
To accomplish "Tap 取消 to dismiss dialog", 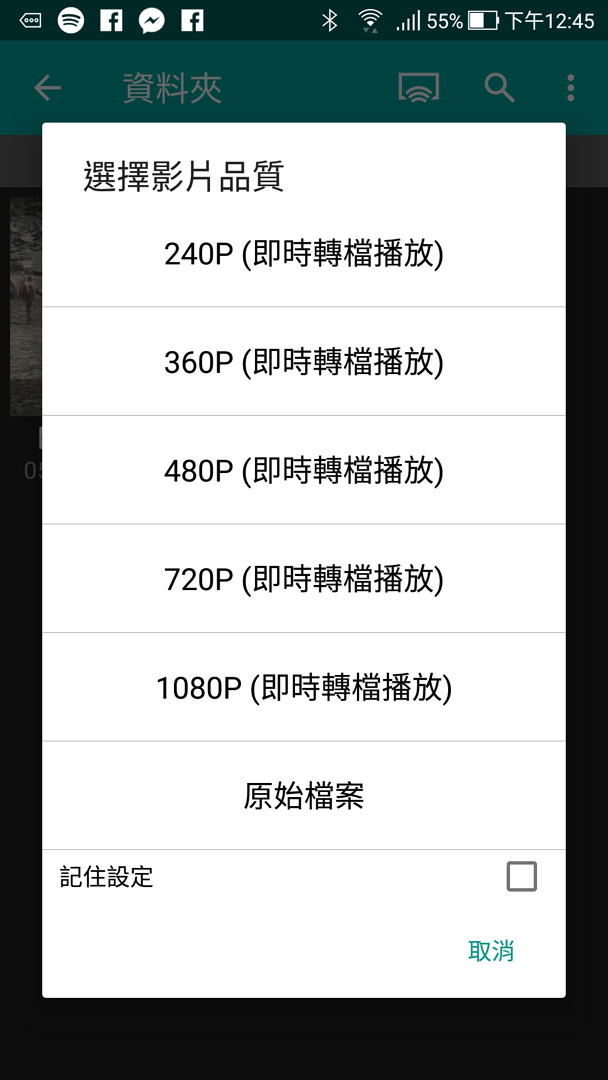I will click(x=491, y=951).
